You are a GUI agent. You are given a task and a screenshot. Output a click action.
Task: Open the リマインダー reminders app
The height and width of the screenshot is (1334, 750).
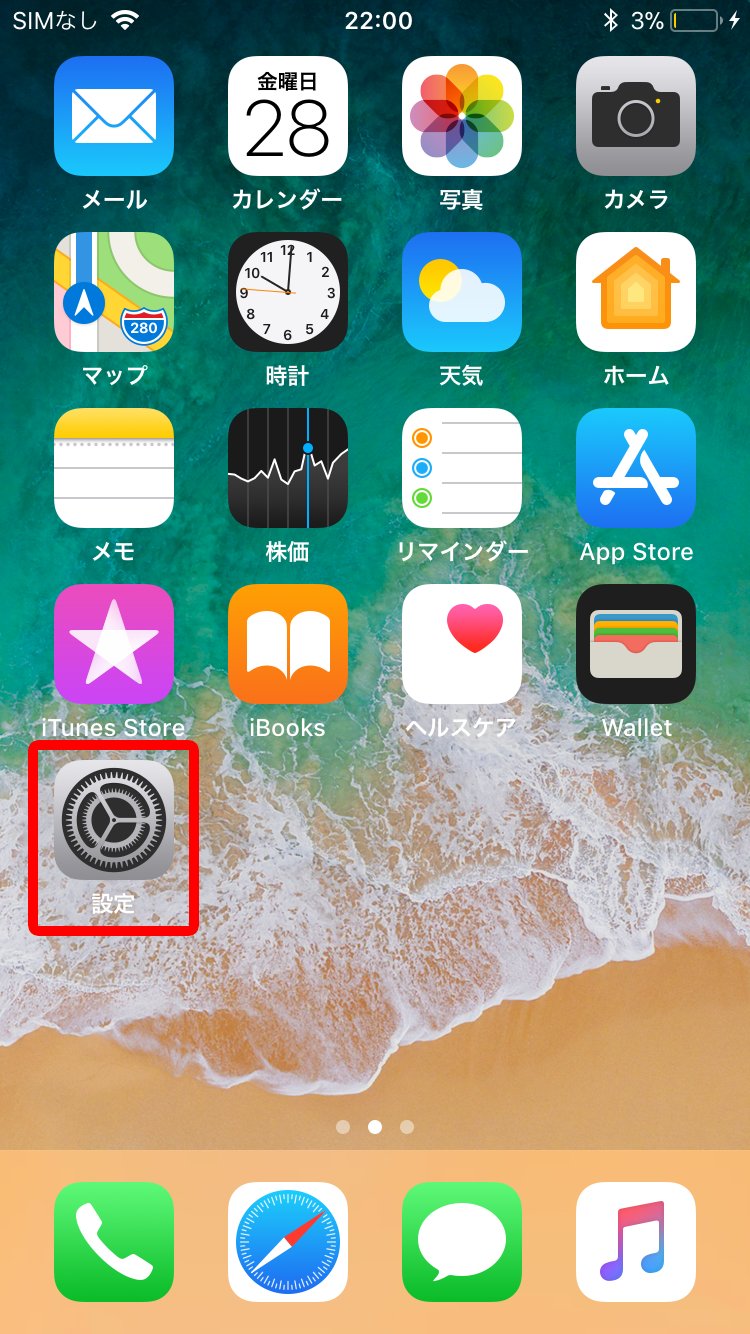coord(462,468)
